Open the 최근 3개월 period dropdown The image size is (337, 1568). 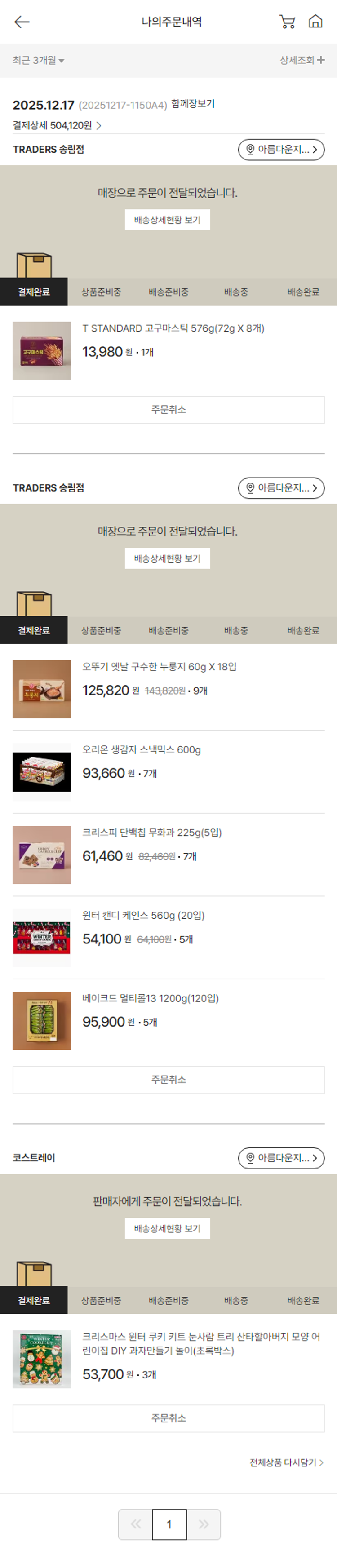(38, 60)
